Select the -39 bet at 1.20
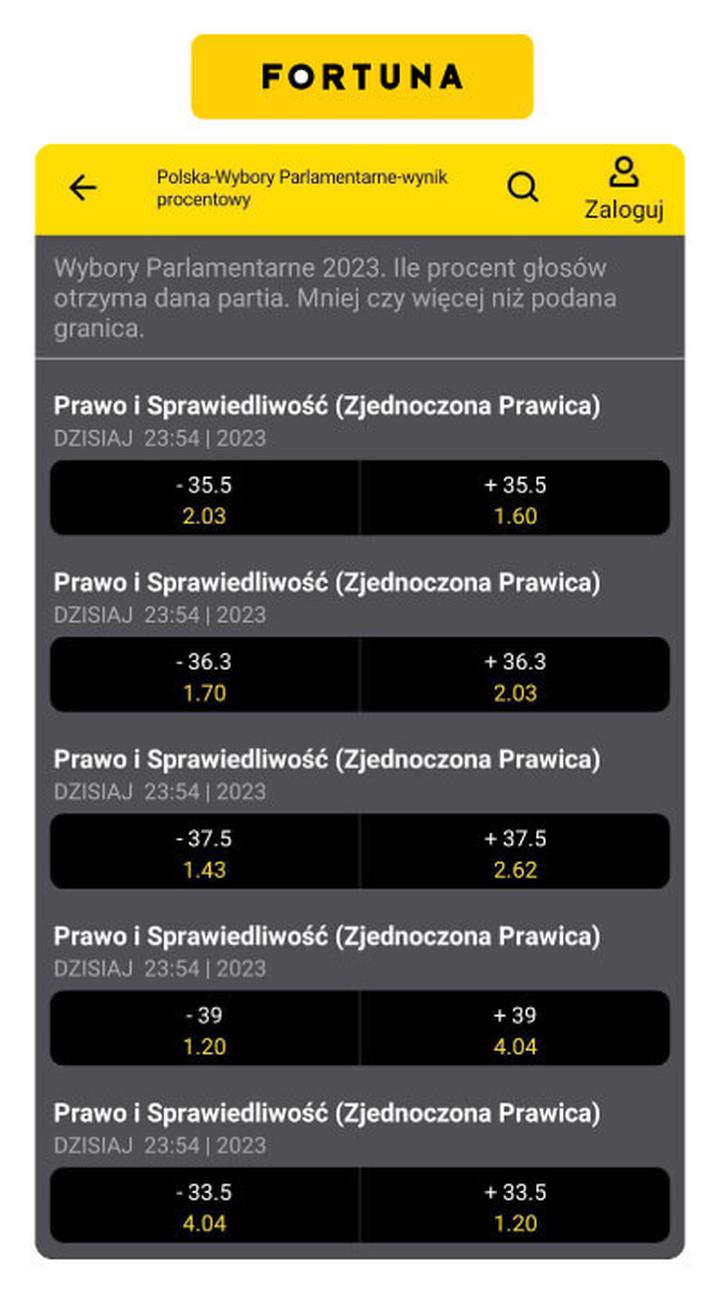 coord(204,1028)
